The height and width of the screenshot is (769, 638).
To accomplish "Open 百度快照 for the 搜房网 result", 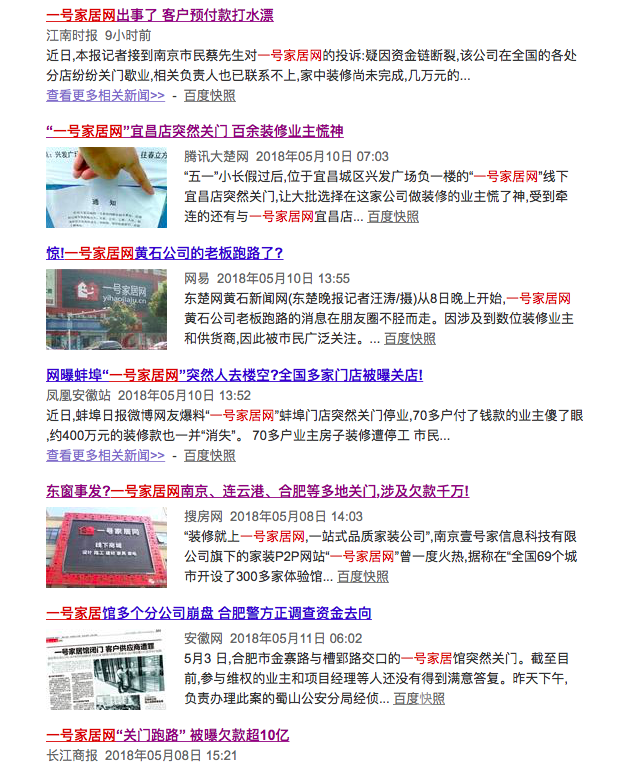I will 363,577.
